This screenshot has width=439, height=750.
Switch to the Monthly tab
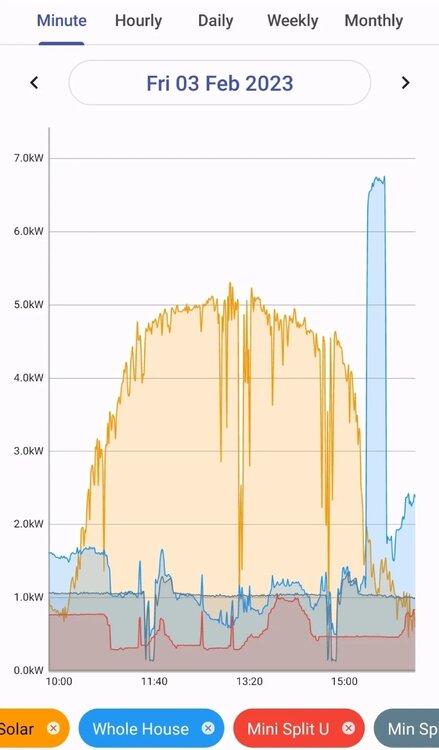coord(373,21)
